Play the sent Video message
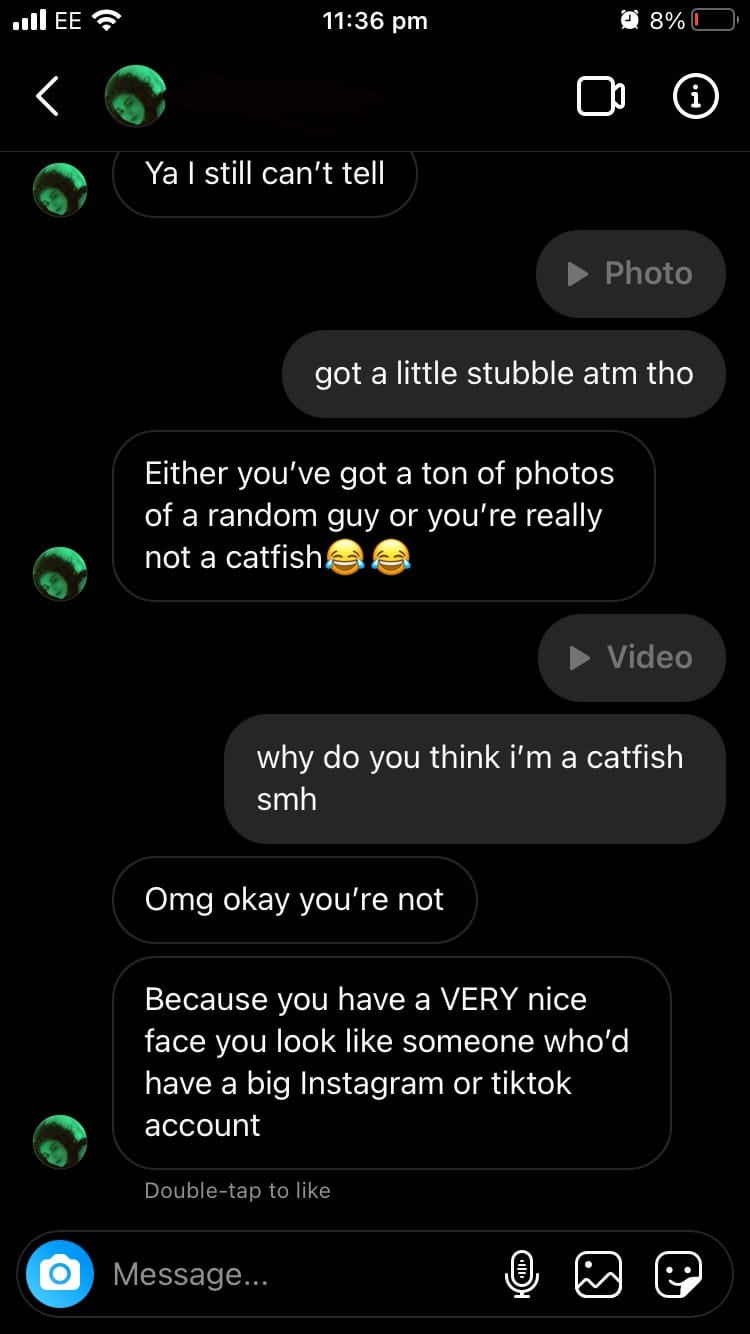This screenshot has height=1334, width=750. click(x=631, y=657)
